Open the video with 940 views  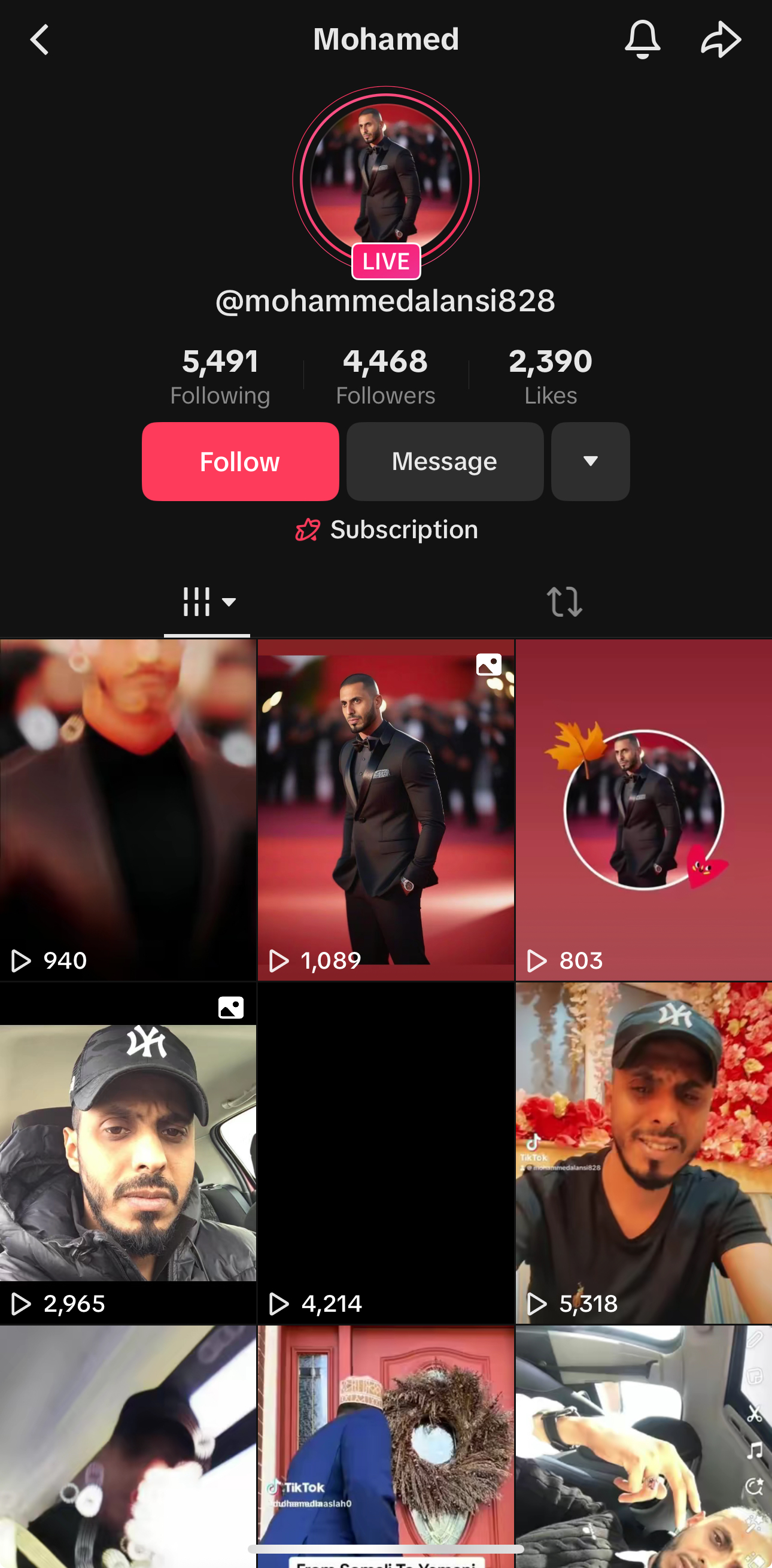[x=127, y=809]
